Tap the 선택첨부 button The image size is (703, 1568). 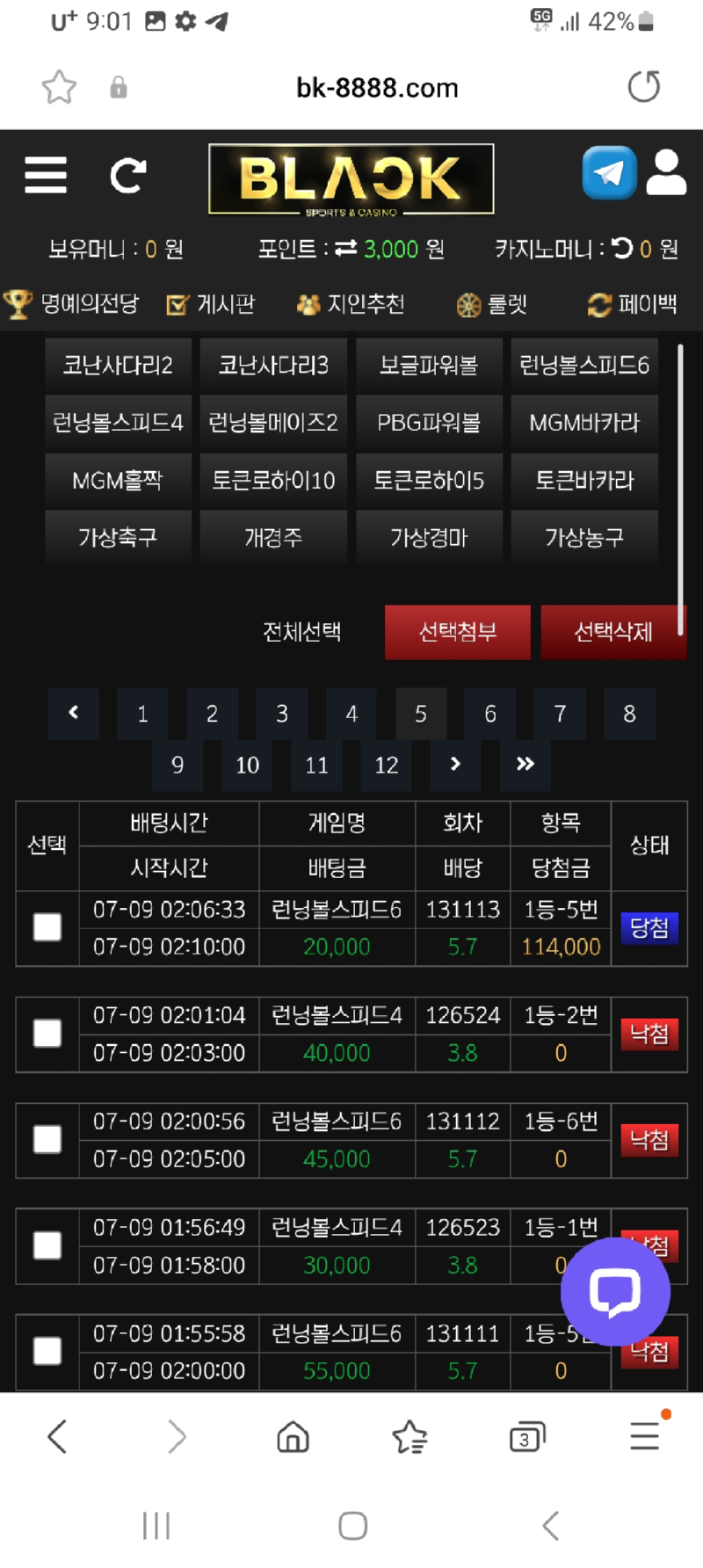click(457, 632)
